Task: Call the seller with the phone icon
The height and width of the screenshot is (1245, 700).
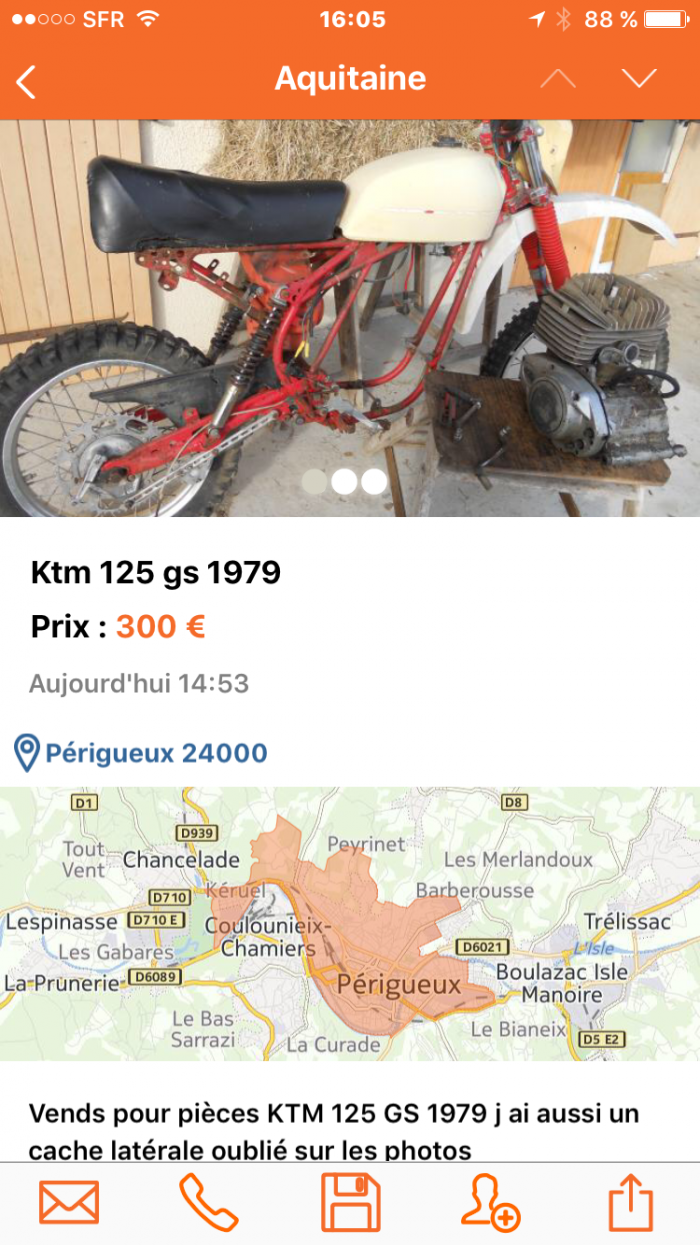Action: [x=208, y=1202]
